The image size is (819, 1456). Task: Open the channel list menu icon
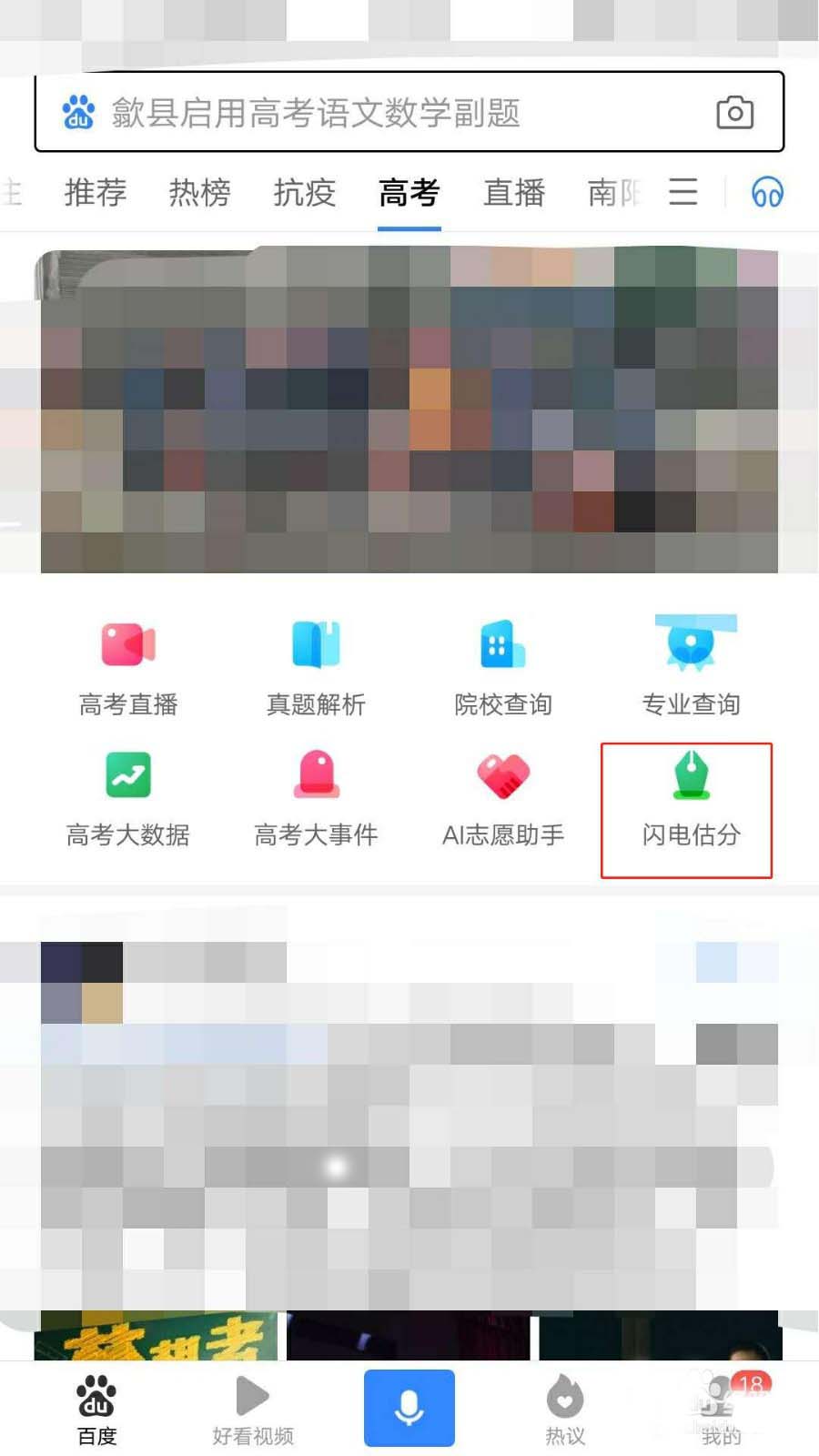[683, 192]
